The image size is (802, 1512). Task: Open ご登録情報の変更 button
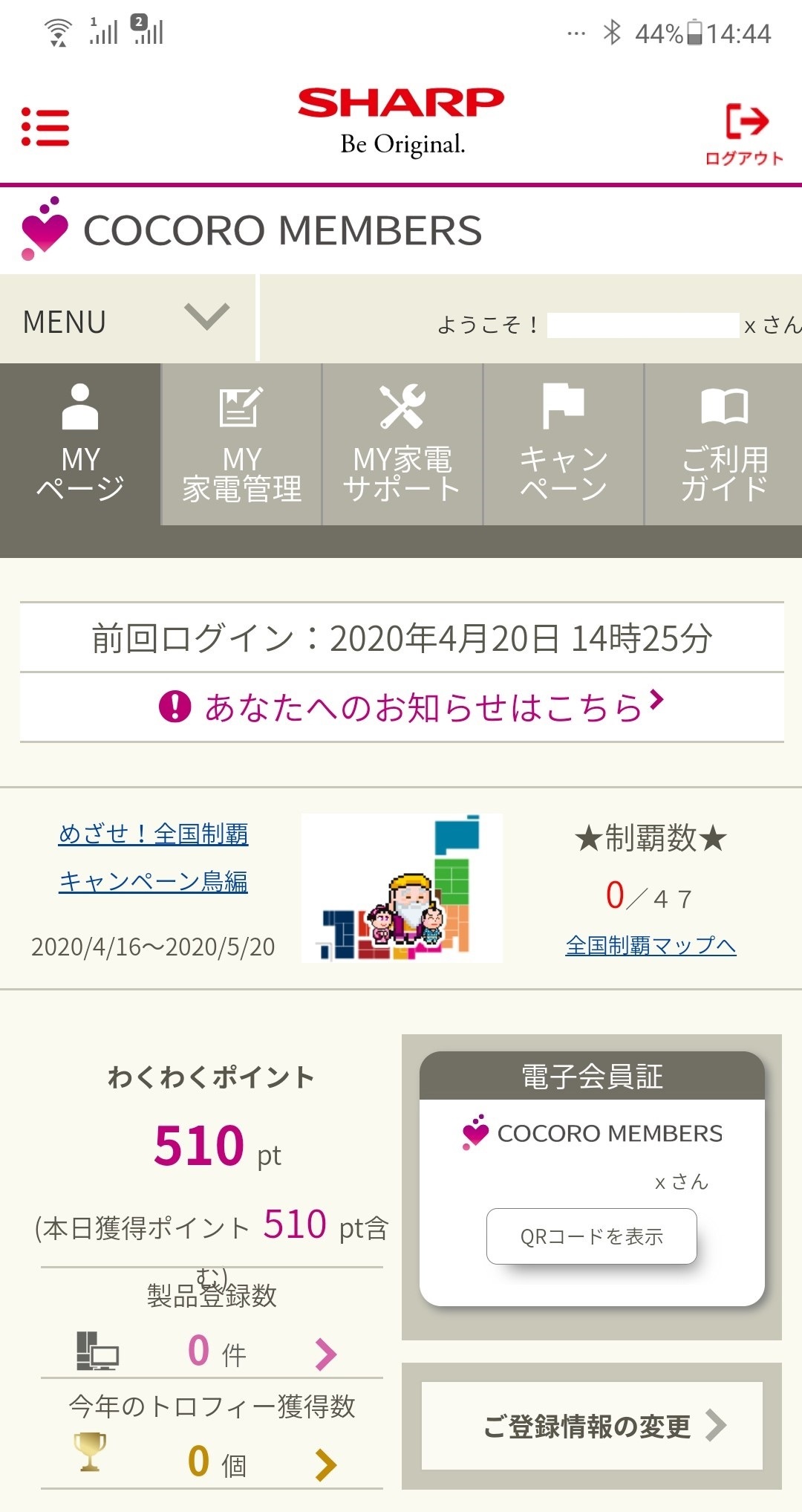[592, 1425]
